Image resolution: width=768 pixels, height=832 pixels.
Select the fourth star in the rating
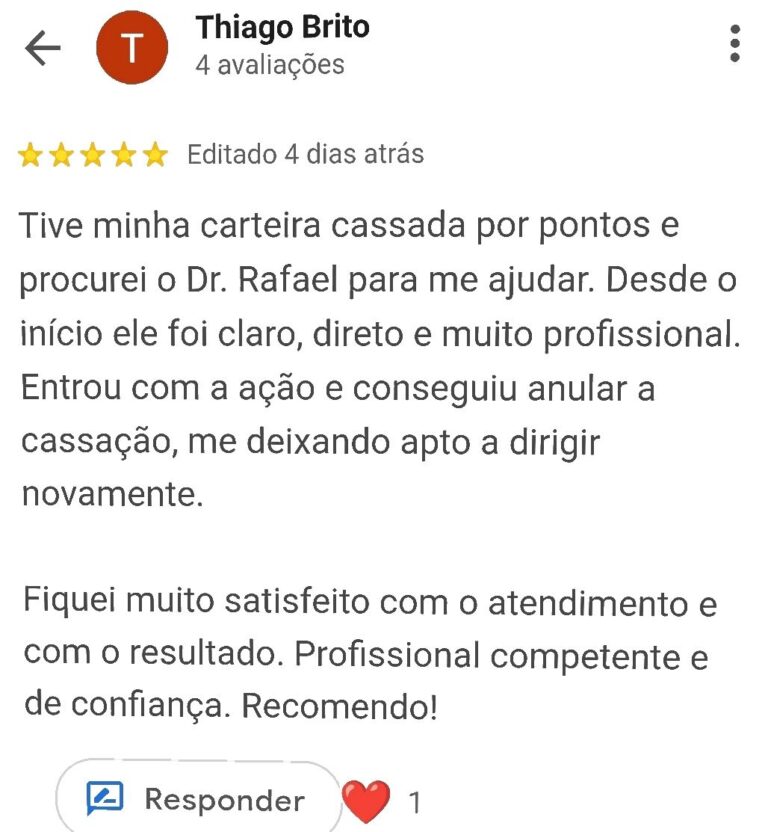point(123,154)
